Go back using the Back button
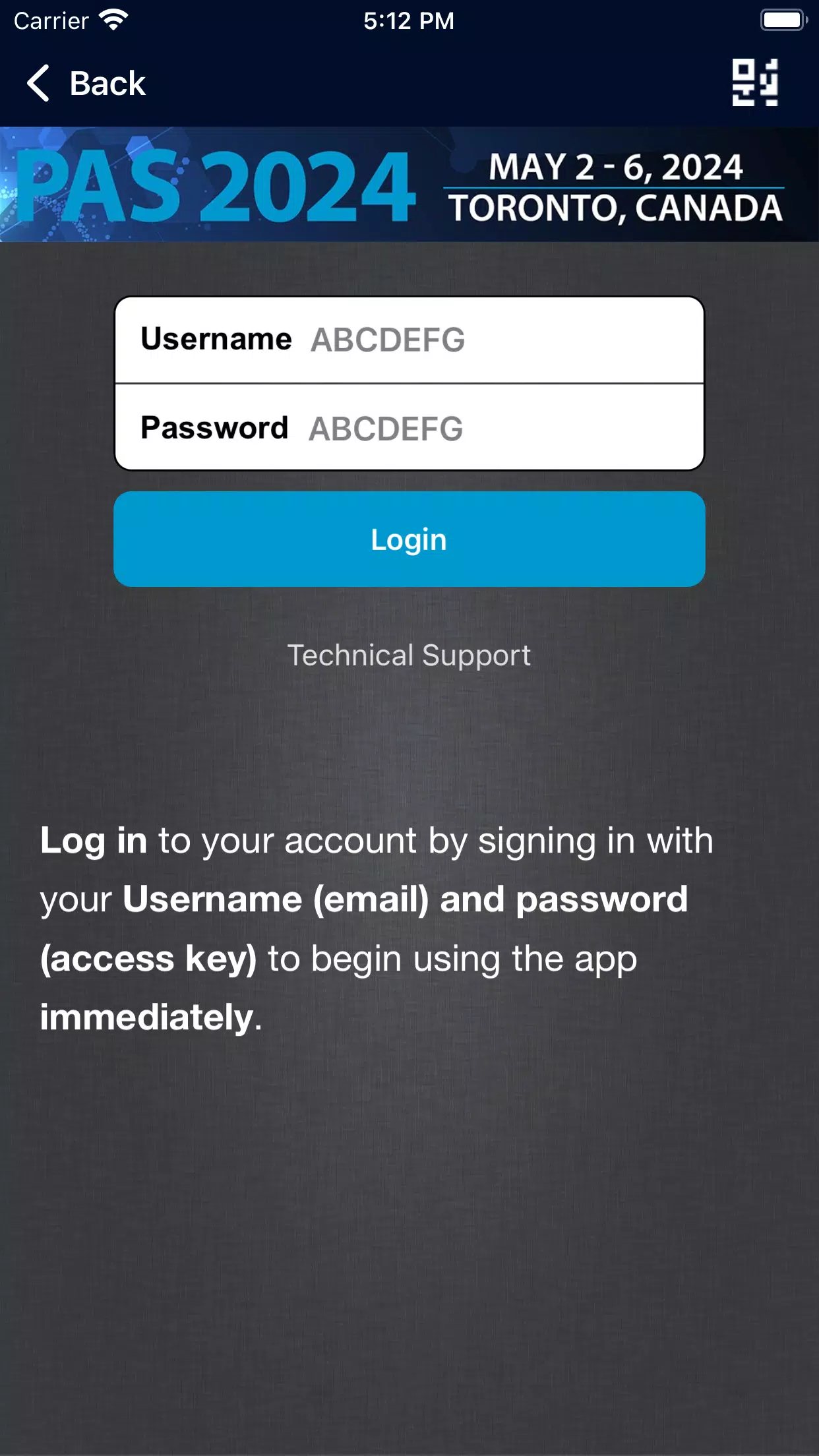The image size is (819, 1456). coord(86,84)
